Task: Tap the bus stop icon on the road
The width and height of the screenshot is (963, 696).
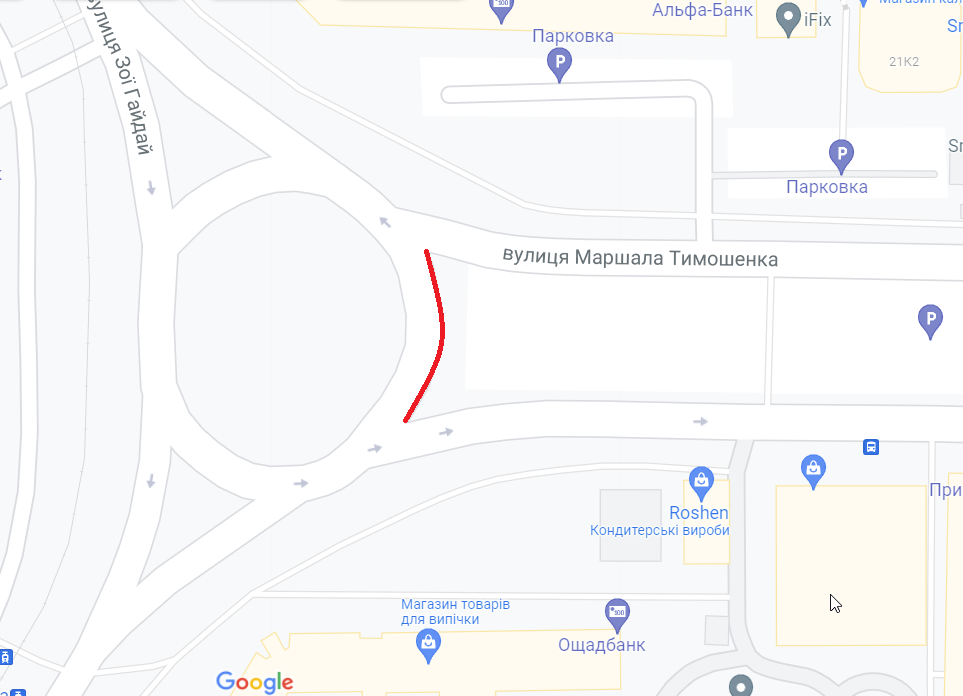Action: point(871,447)
